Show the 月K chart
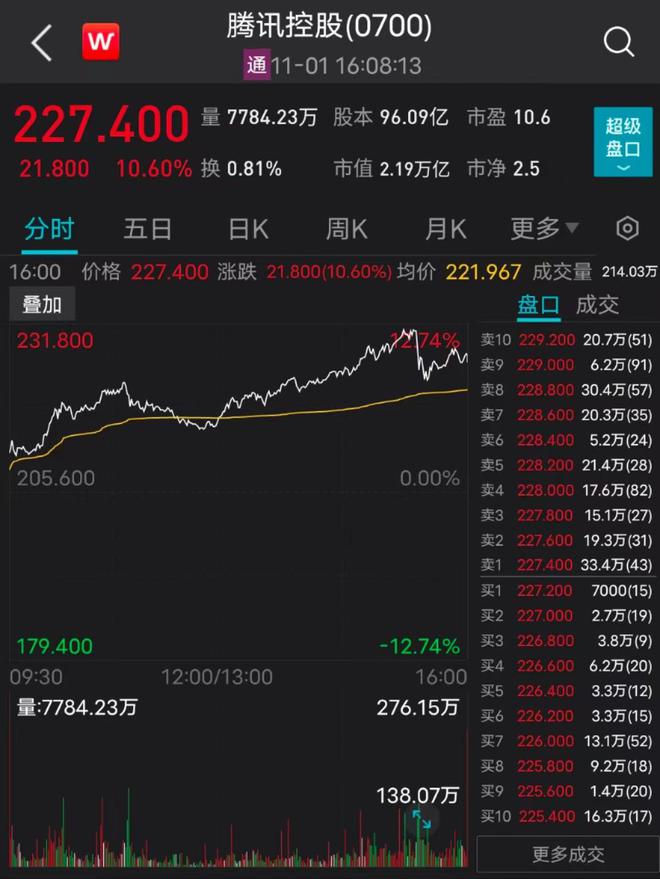This screenshot has width=660, height=879. click(x=446, y=228)
